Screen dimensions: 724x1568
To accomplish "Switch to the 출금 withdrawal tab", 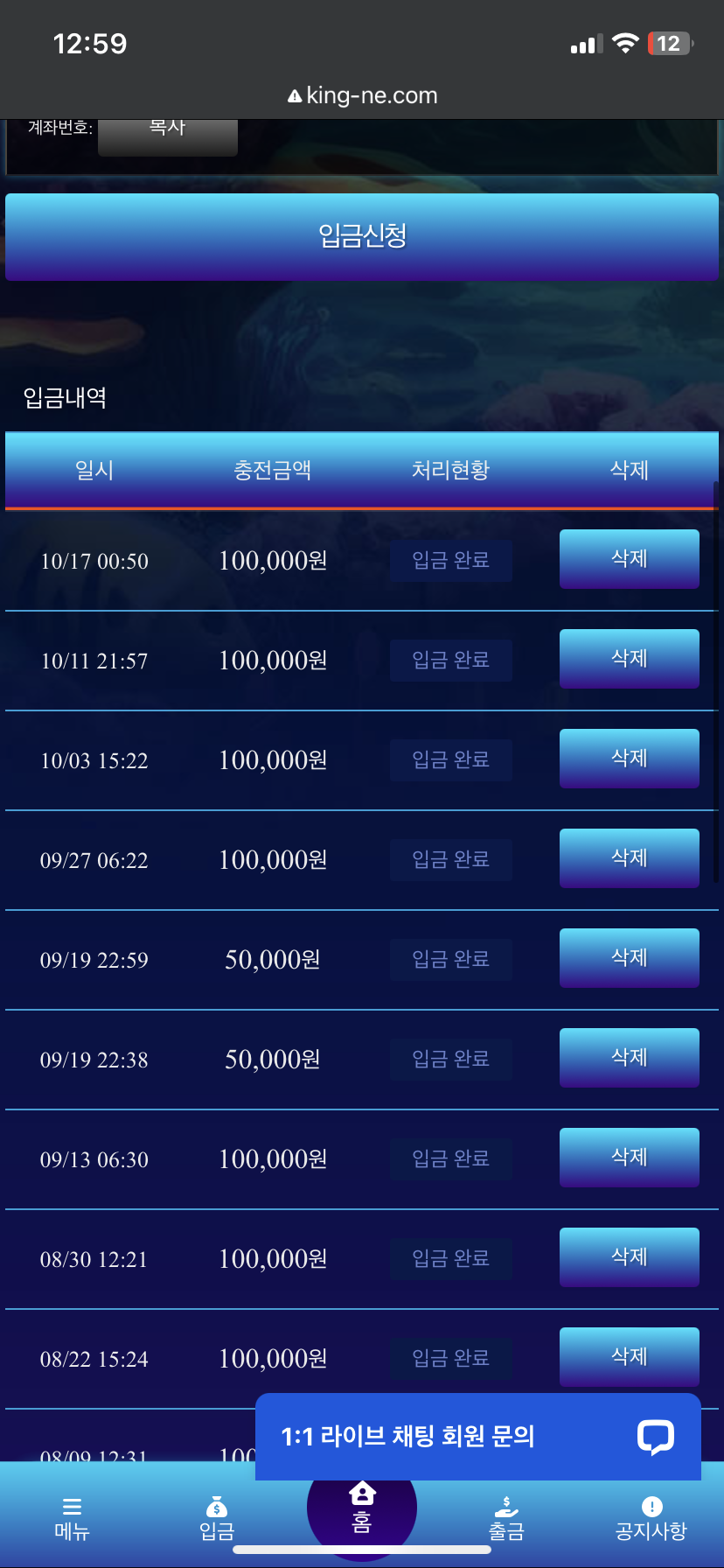I will click(506, 1518).
